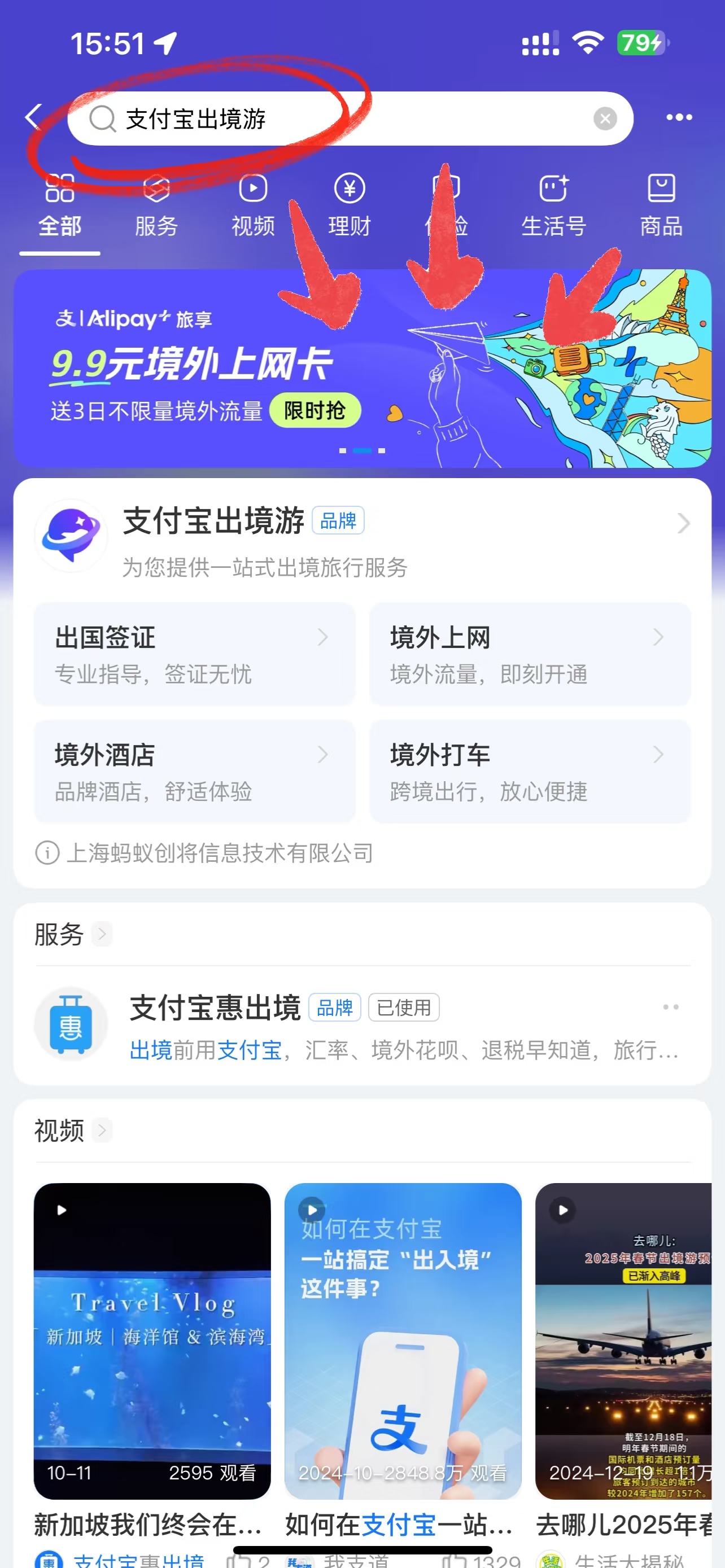Play the 新加坡 Travel Vlog video
The image size is (725, 1568).
[152, 1341]
